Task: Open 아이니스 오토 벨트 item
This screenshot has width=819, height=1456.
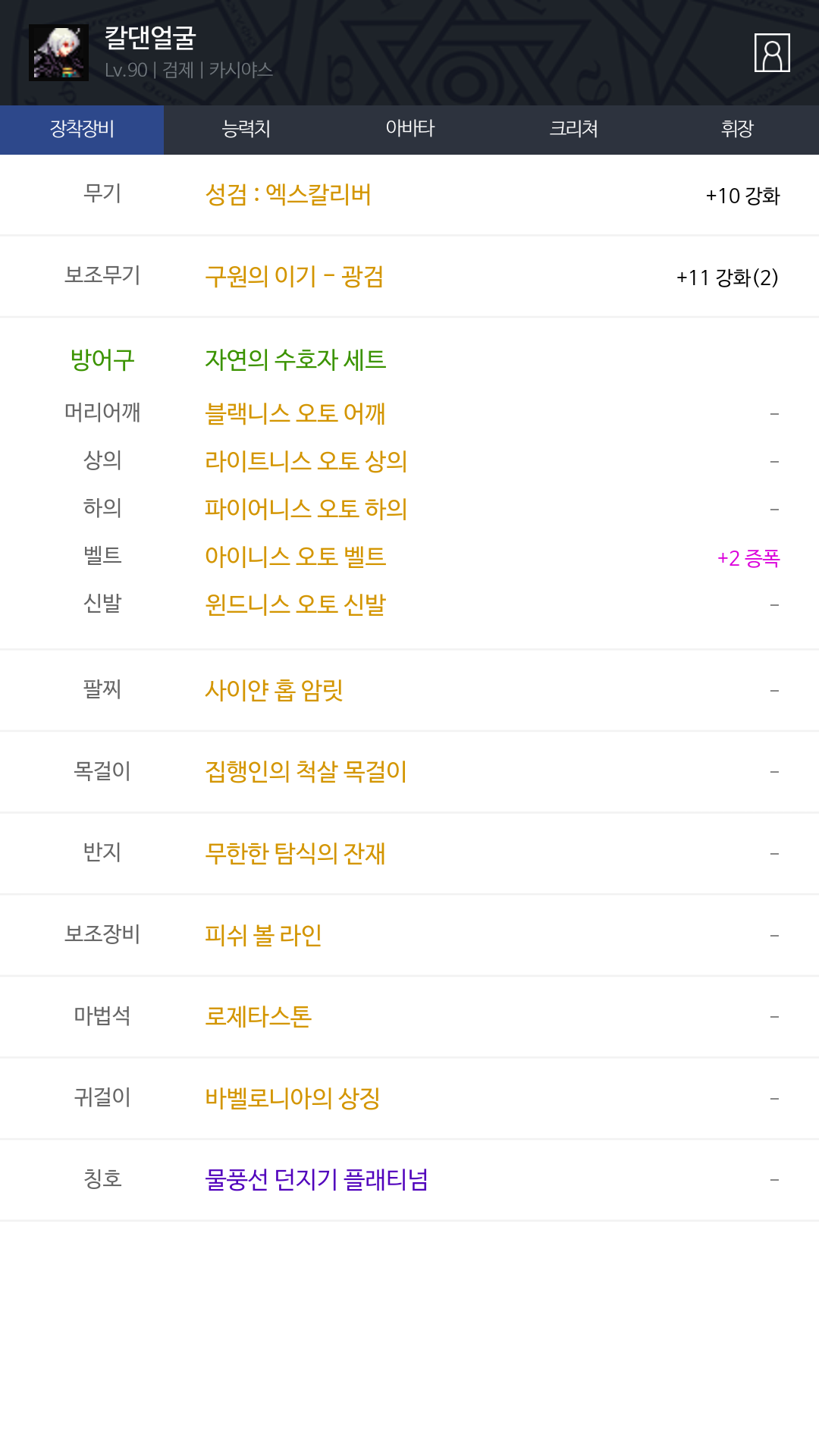Action: [296, 557]
